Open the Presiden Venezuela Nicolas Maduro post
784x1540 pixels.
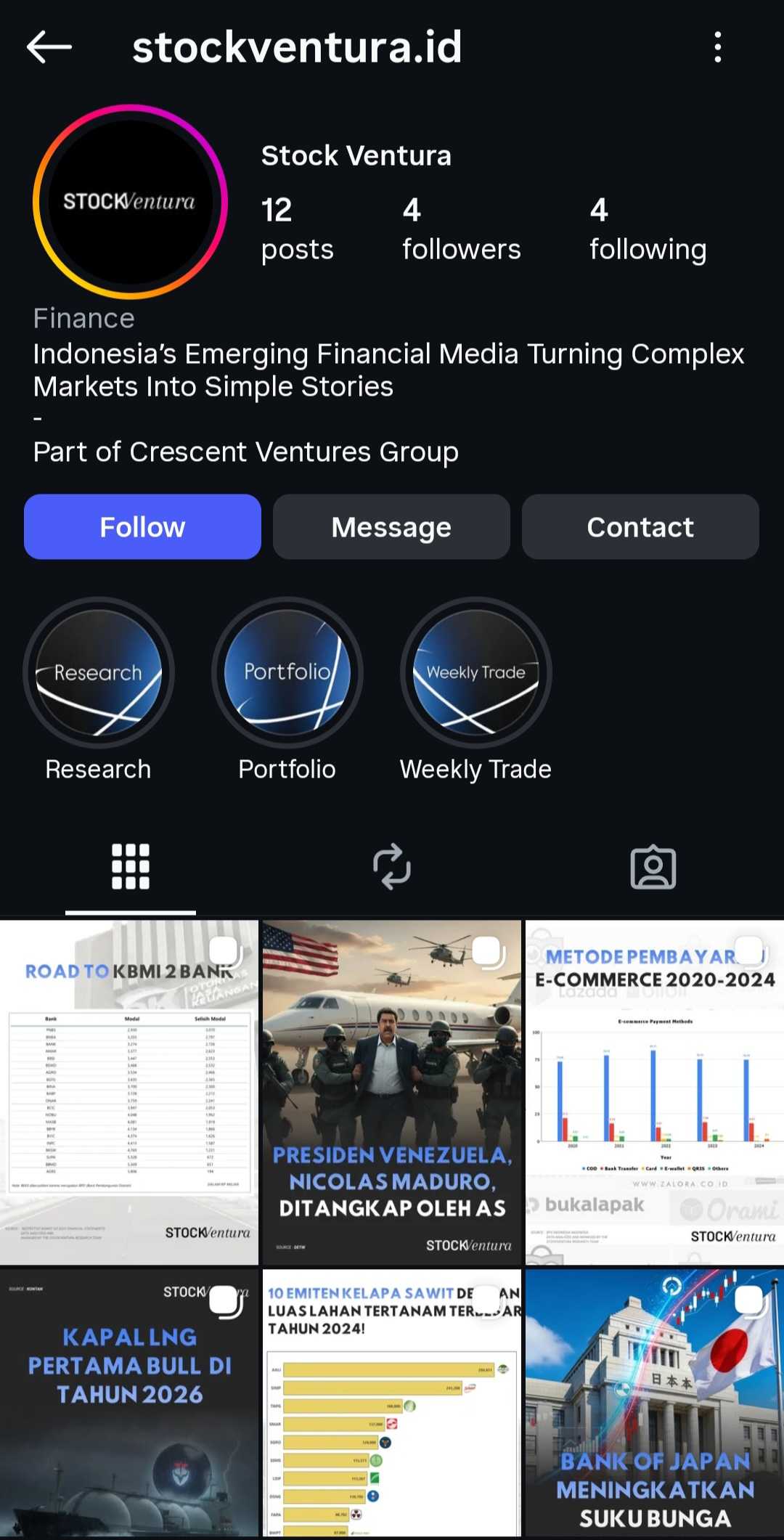click(x=392, y=1092)
